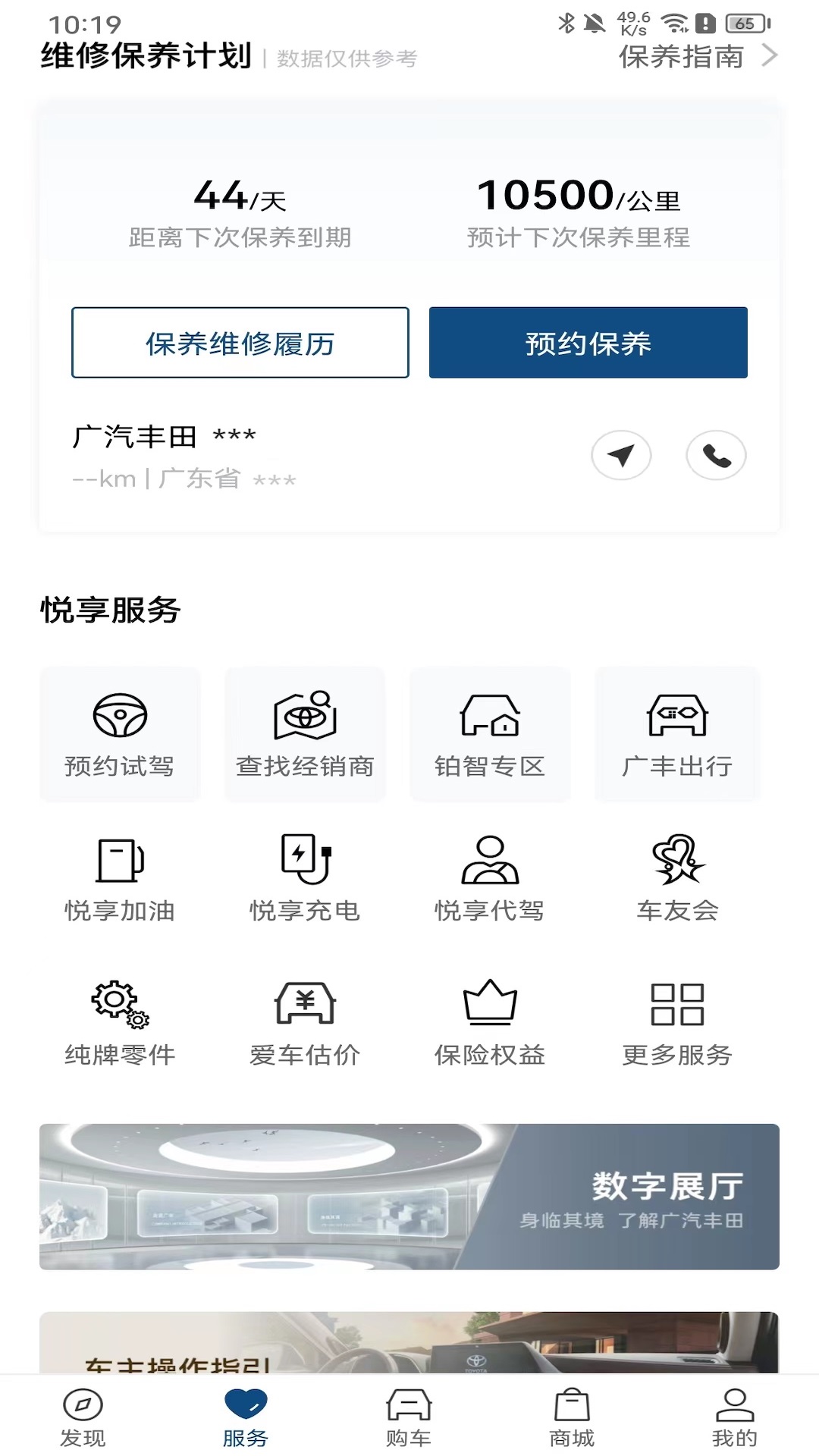Open the 数字展厅 digital showroom banner
Screen dimensions: 819x1456
(409, 1198)
